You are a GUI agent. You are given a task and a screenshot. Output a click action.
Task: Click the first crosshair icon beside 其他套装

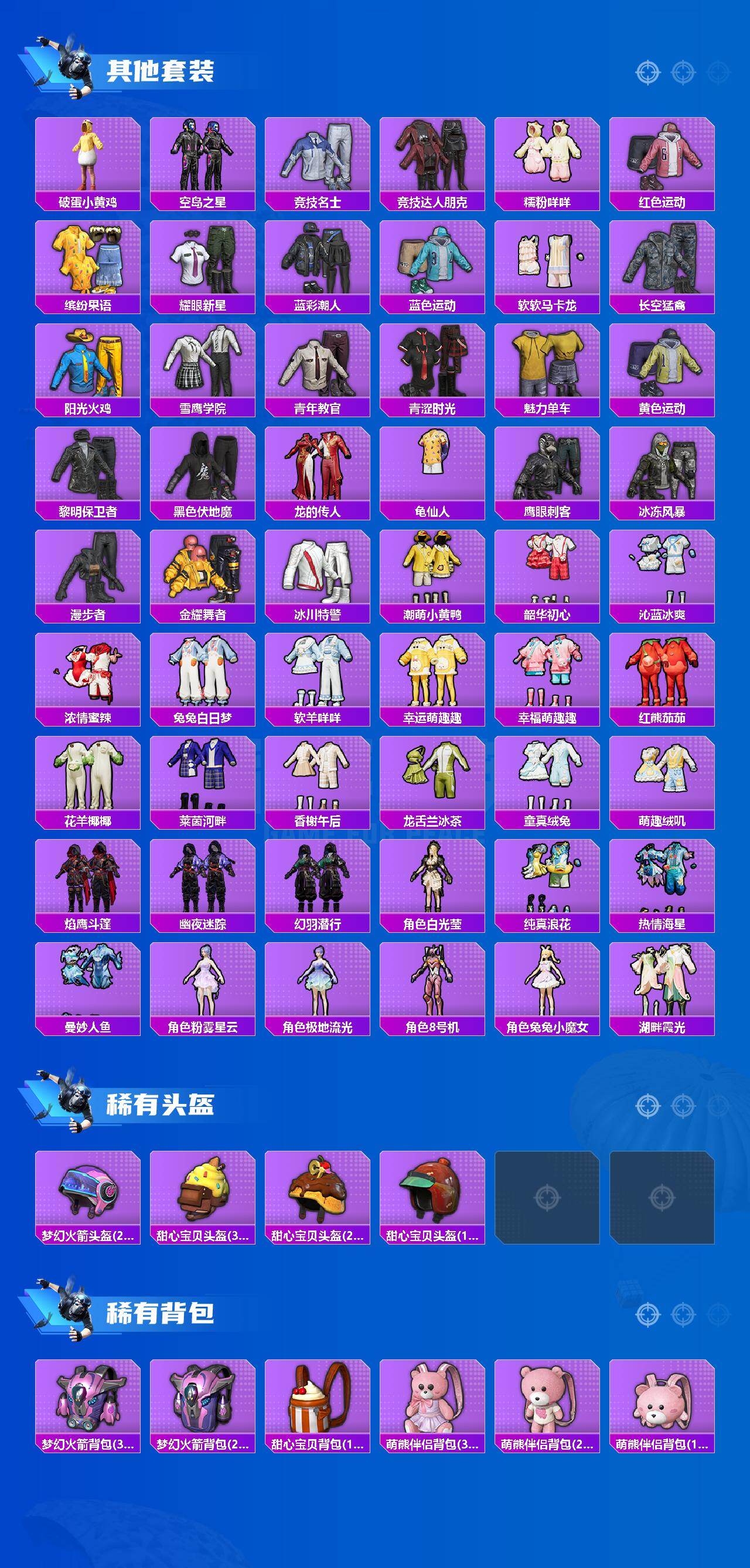(647, 71)
